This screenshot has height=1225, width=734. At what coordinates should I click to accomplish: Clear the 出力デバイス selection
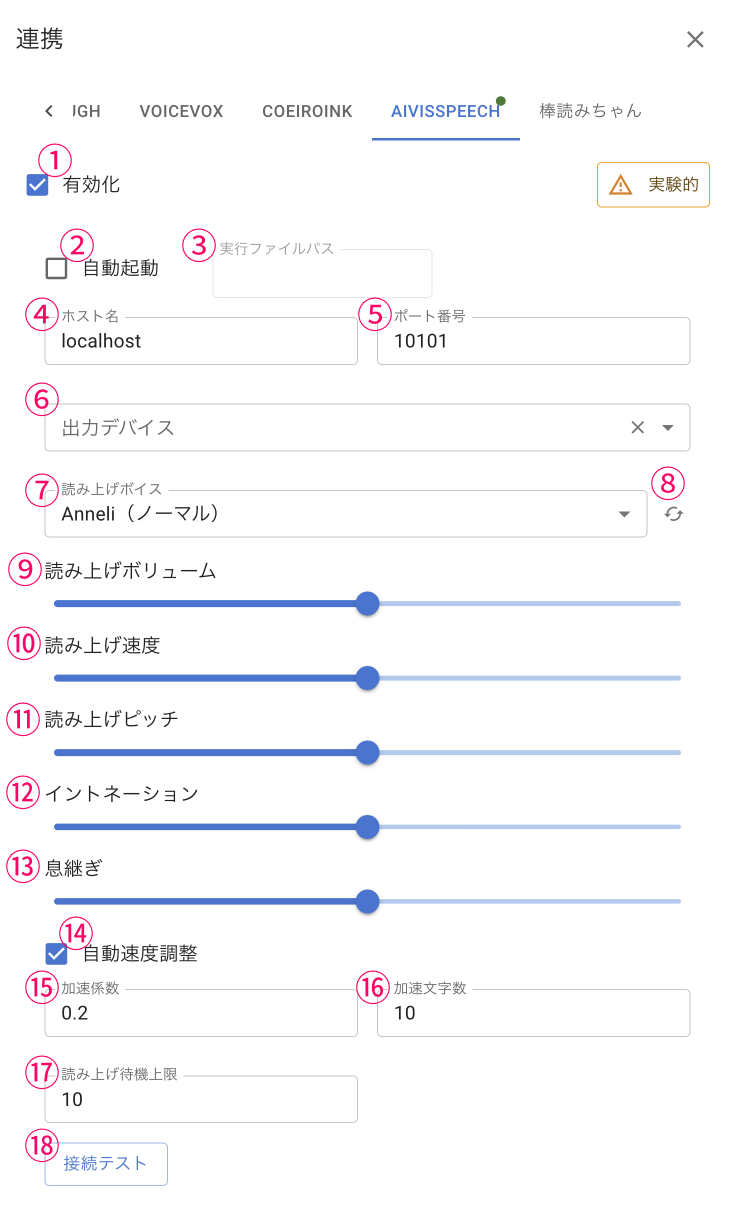pos(637,428)
